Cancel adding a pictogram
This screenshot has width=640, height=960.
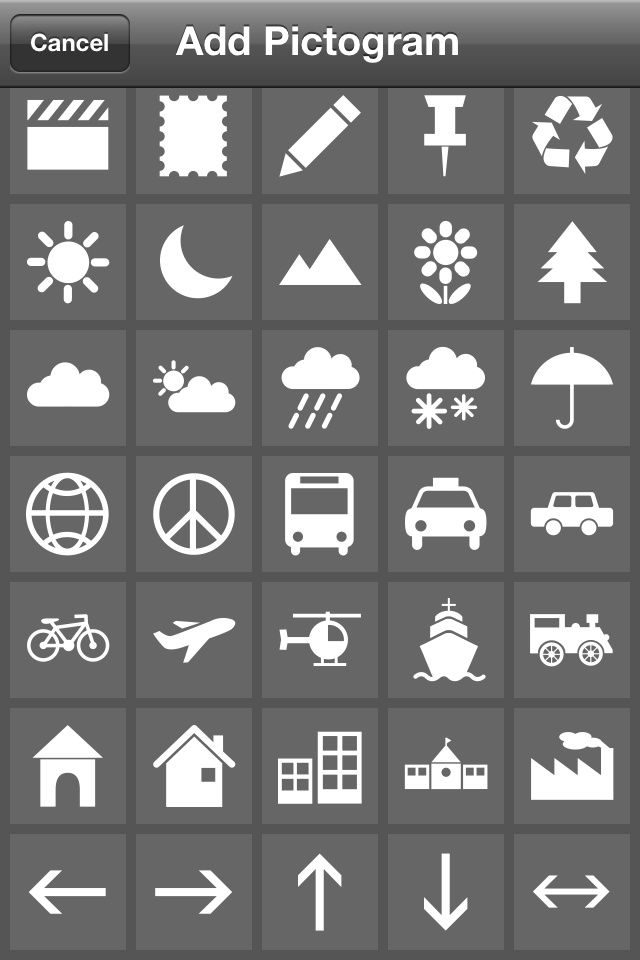pyautogui.click(x=69, y=43)
